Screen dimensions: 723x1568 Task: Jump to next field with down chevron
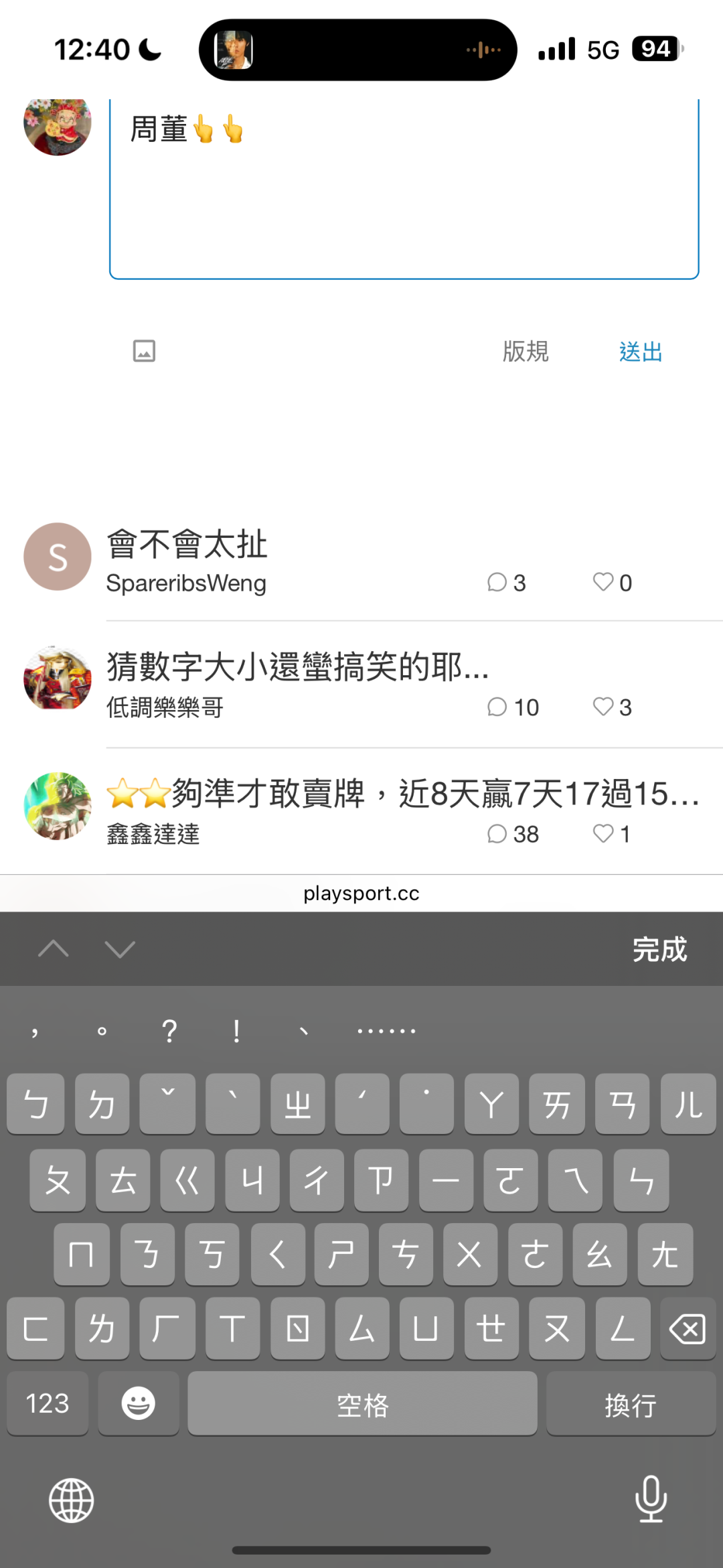click(120, 949)
